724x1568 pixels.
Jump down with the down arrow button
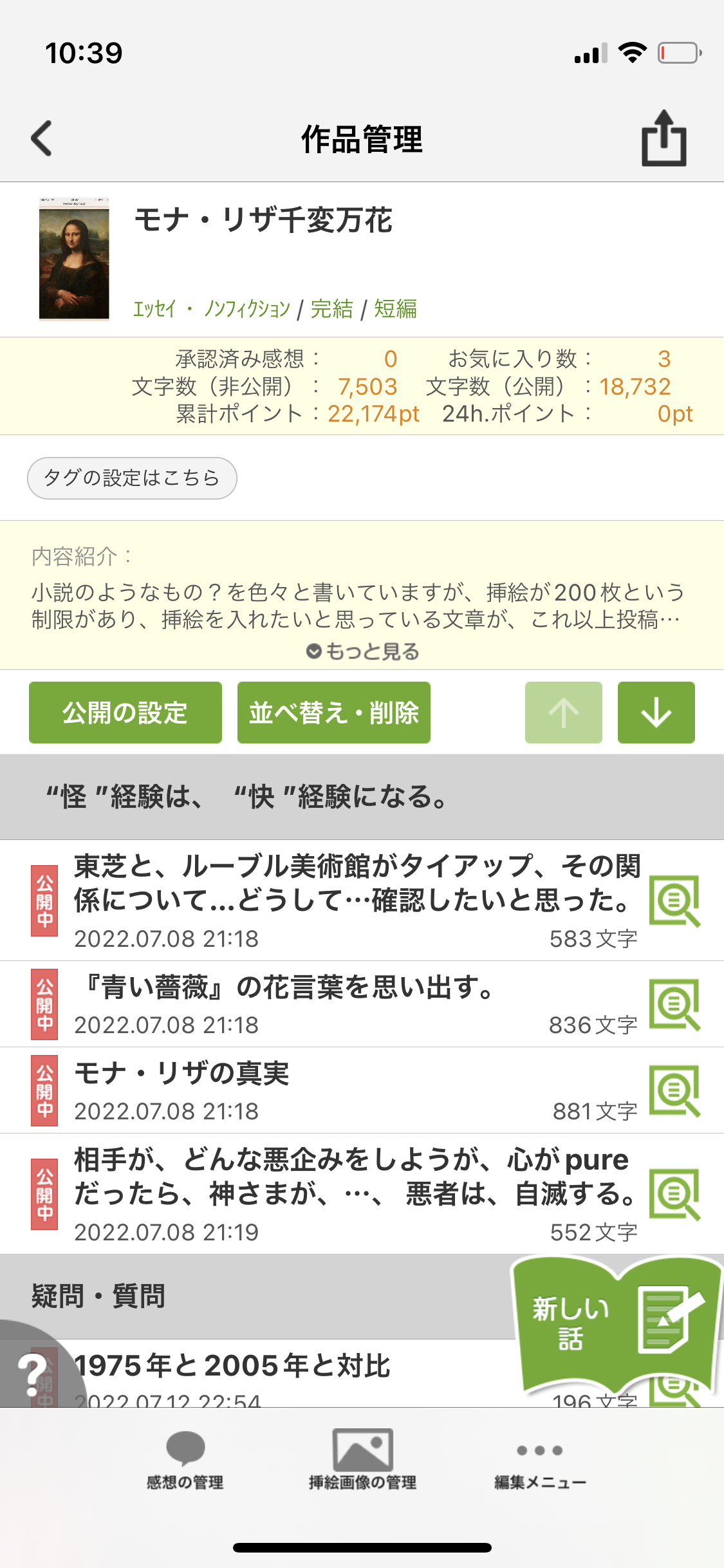point(656,713)
